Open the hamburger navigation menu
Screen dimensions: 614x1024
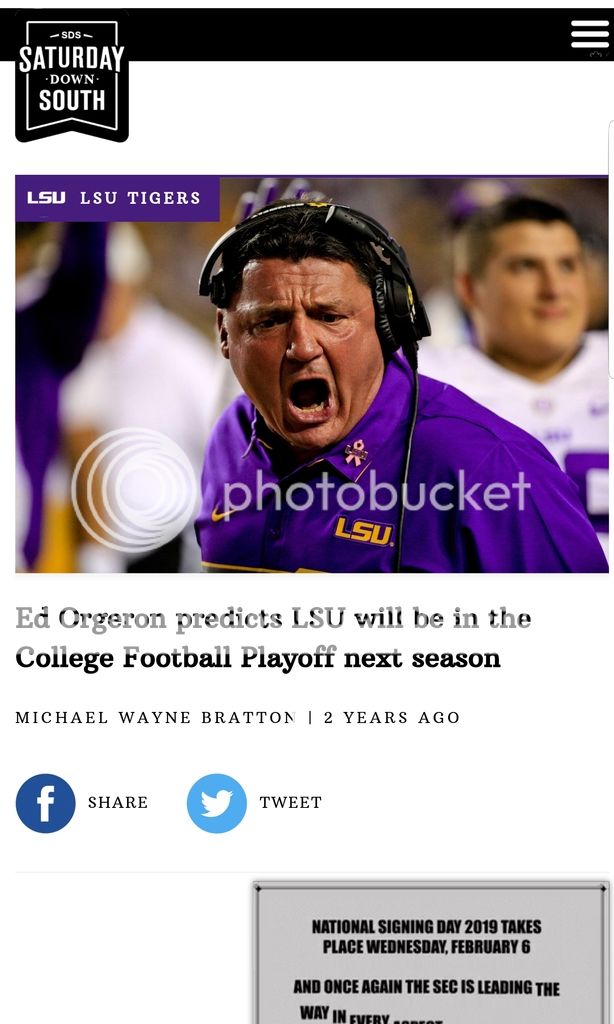coord(589,34)
